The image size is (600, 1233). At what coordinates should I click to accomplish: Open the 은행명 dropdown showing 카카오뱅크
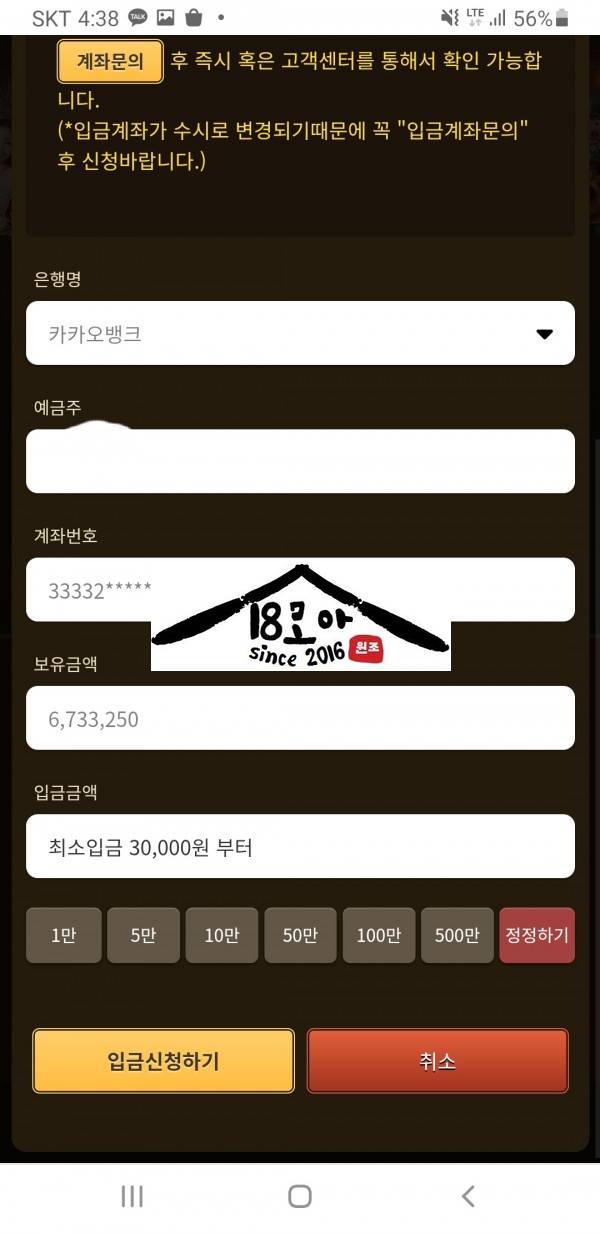click(x=300, y=333)
